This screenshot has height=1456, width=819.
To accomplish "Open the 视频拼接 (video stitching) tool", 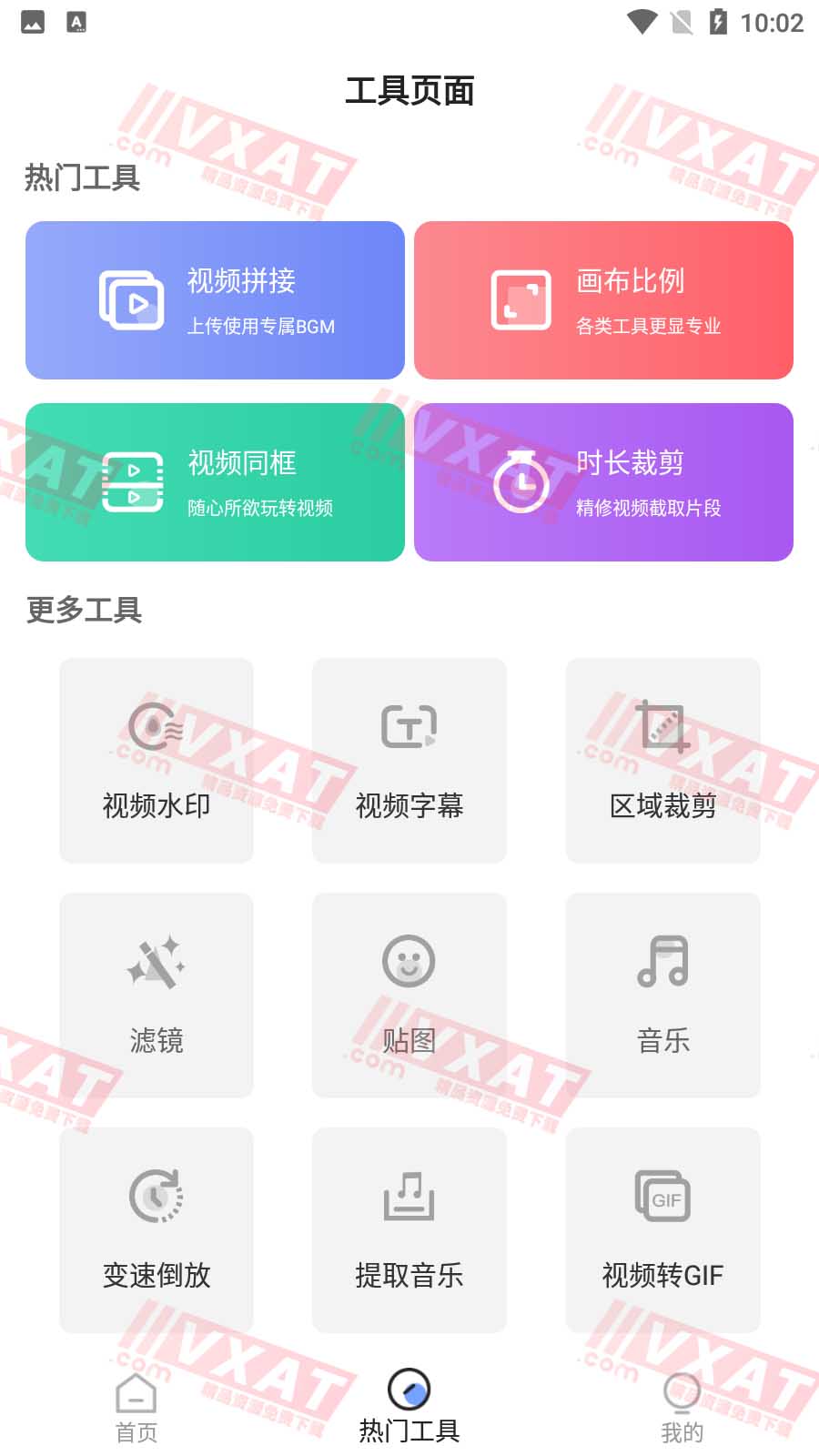I will (215, 298).
